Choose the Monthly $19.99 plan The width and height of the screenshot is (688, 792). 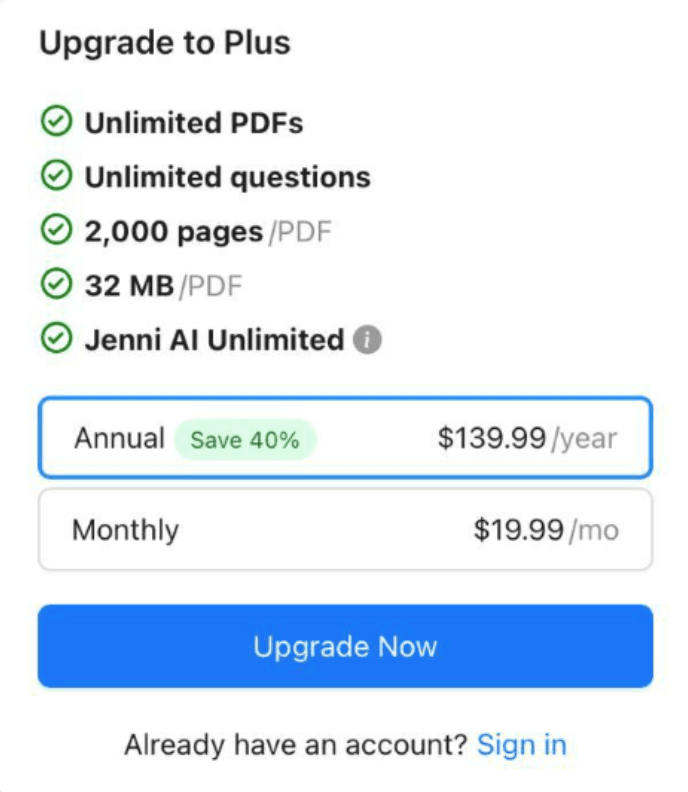(345, 530)
